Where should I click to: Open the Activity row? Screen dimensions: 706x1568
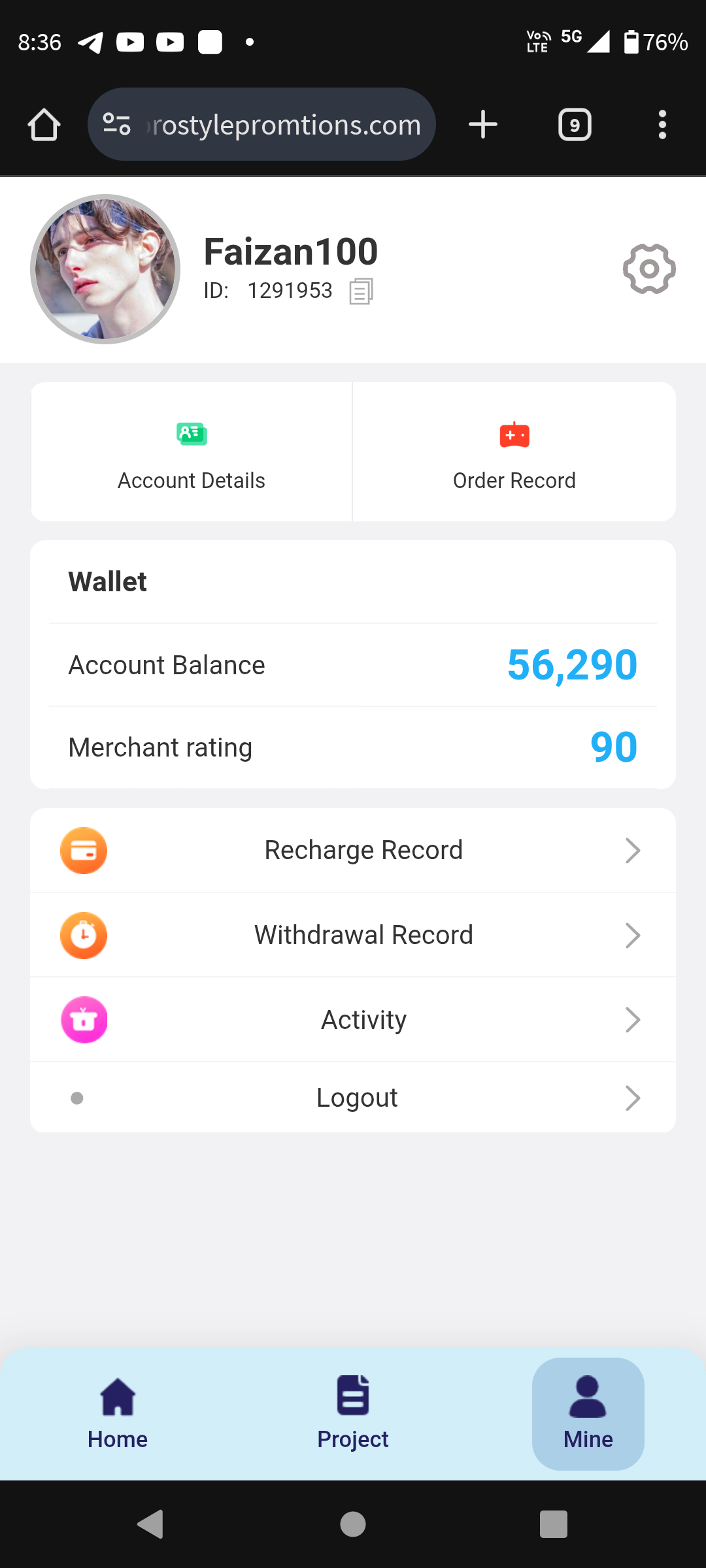[x=353, y=1020]
